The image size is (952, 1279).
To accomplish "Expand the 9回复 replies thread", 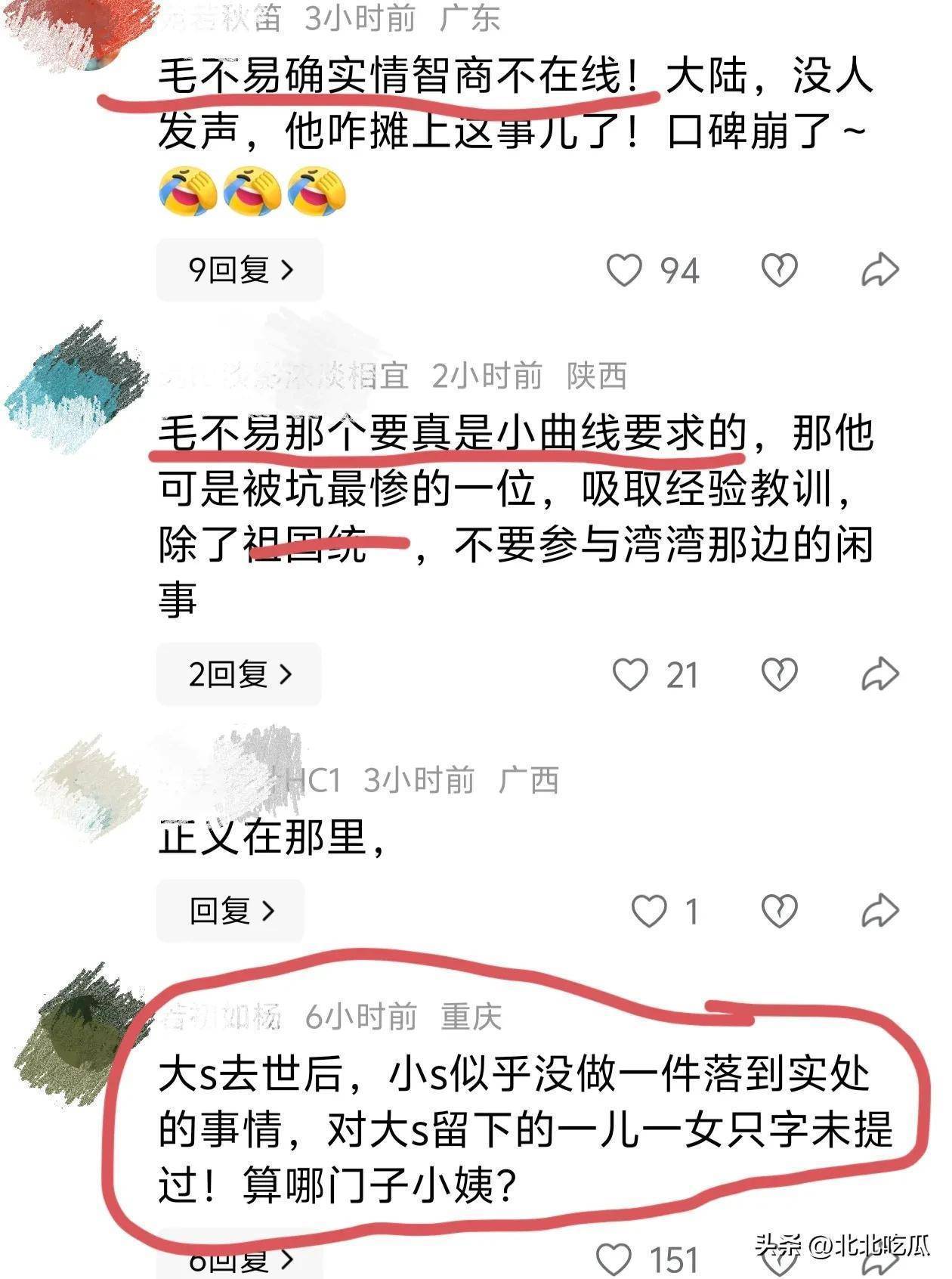I will coord(240,270).
